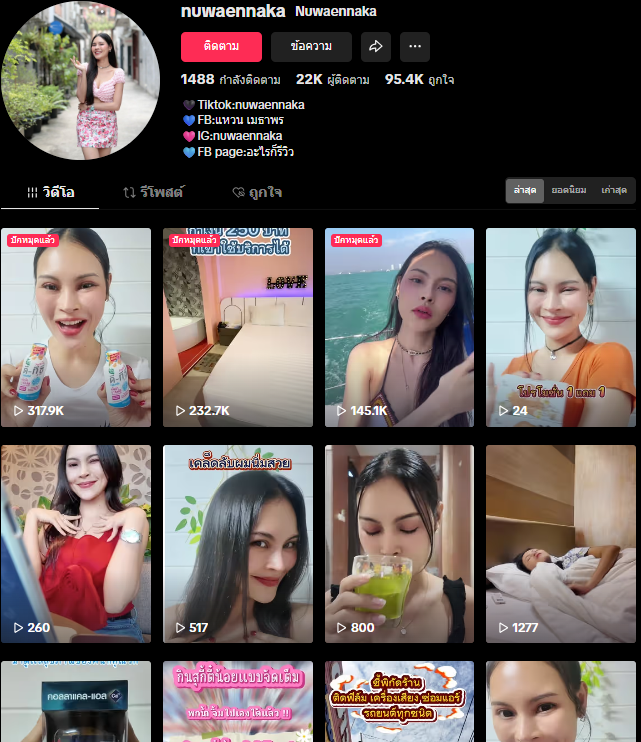Open the pinned video with 232.7K views
The image size is (641, 742).
coord(238,327)
